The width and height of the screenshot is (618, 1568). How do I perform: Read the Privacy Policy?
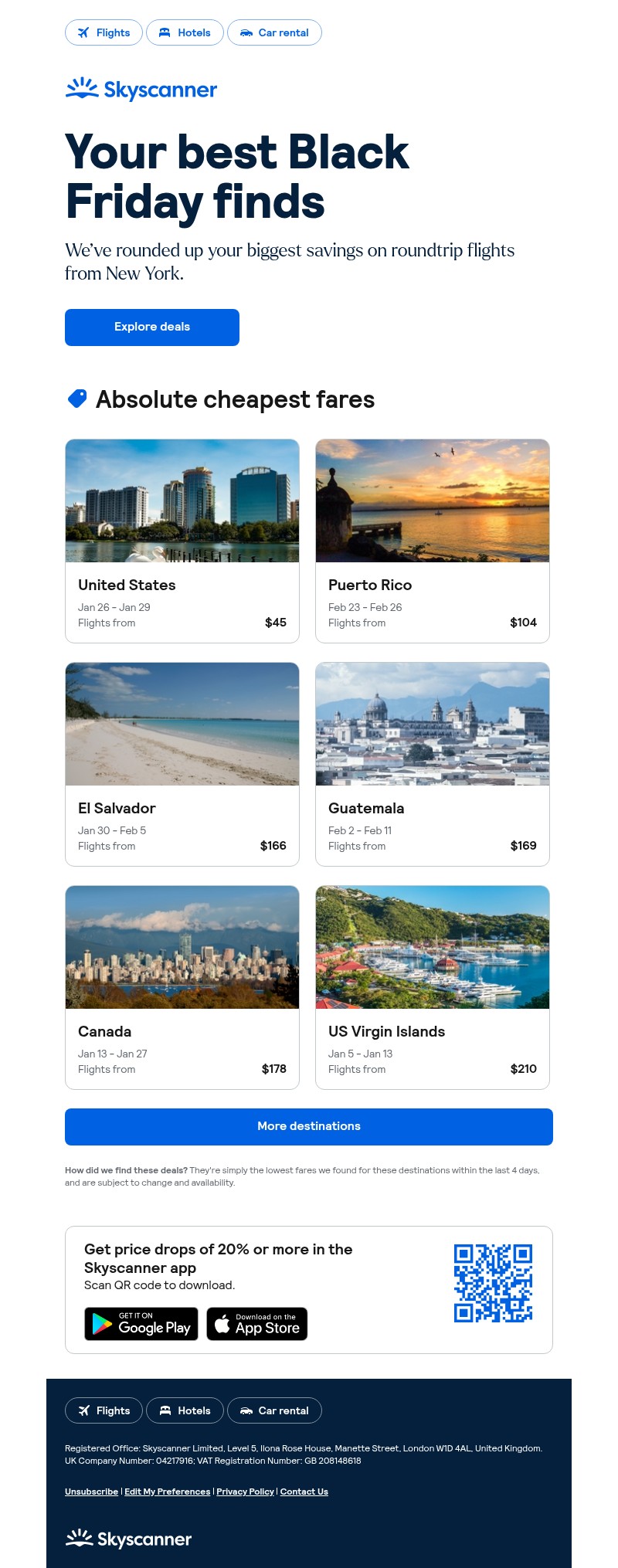(x=245, y=1492)
